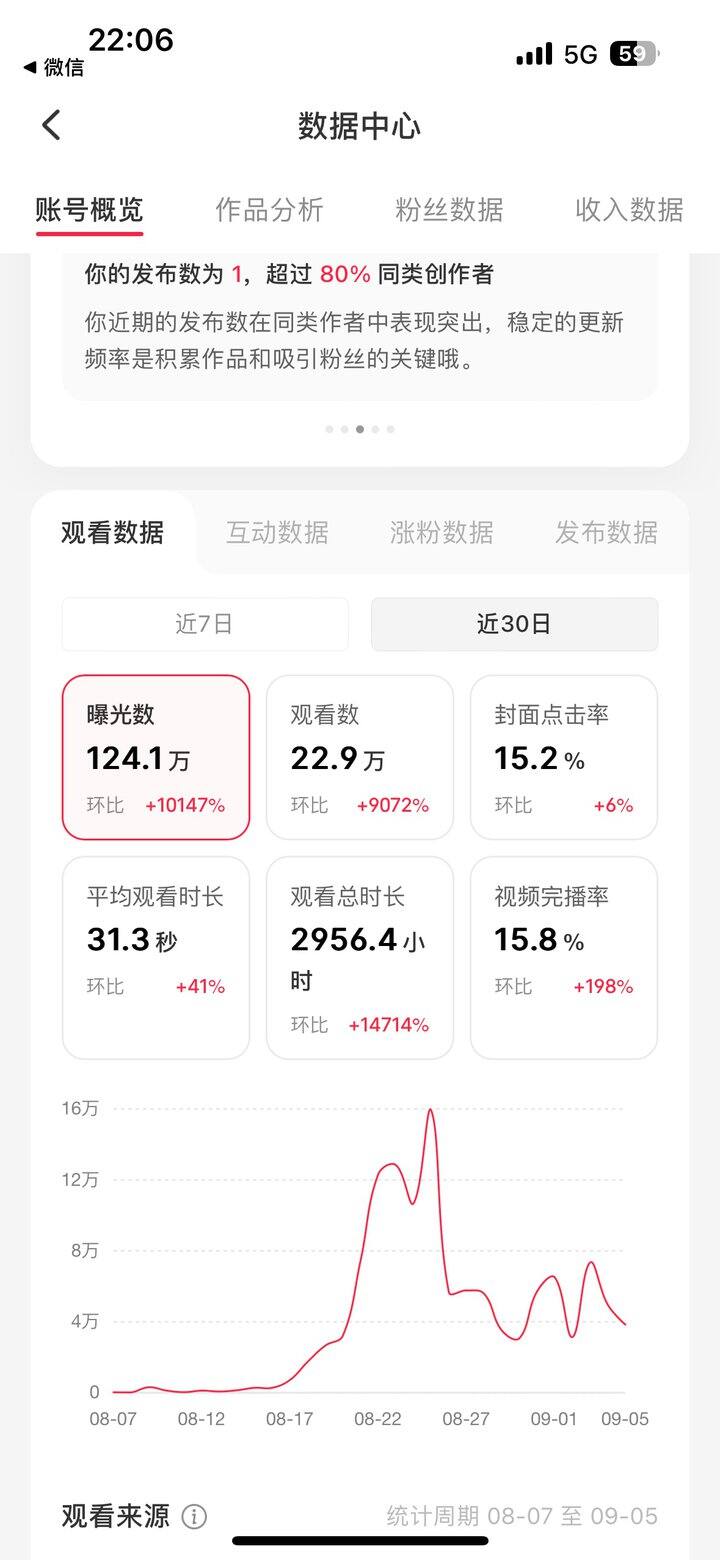
Task: Select the 封面点击率 metric card
Action: click(x=564, y=757)
